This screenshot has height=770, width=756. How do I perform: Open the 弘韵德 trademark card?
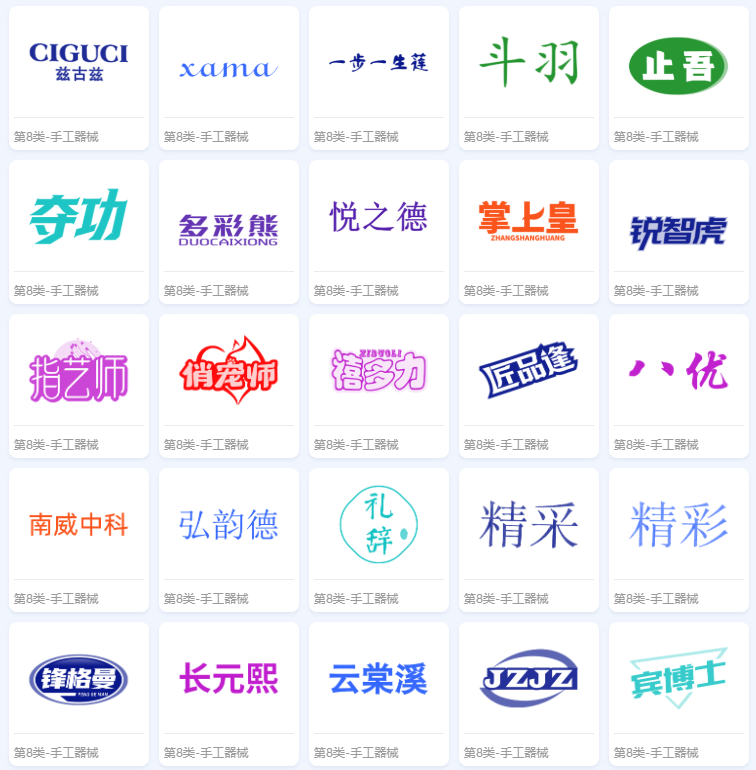(229, 540)
